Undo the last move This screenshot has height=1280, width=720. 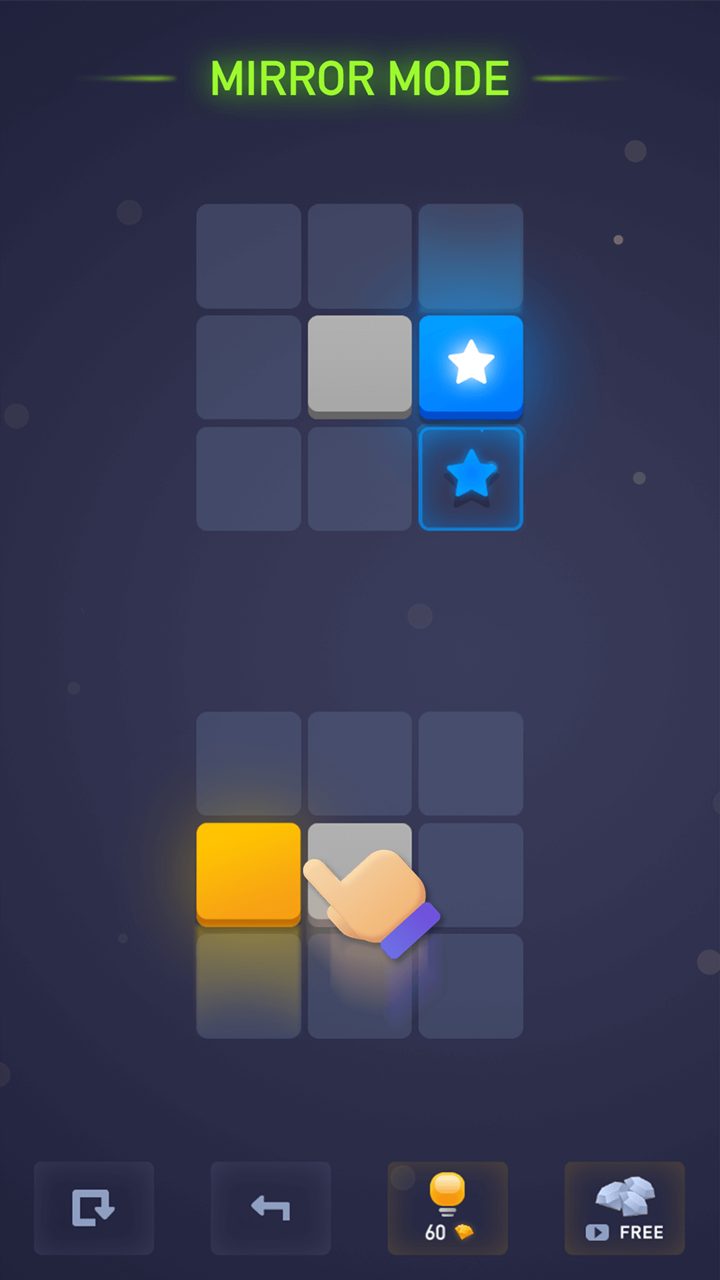pyautogui.click(x=270, y=1208)
